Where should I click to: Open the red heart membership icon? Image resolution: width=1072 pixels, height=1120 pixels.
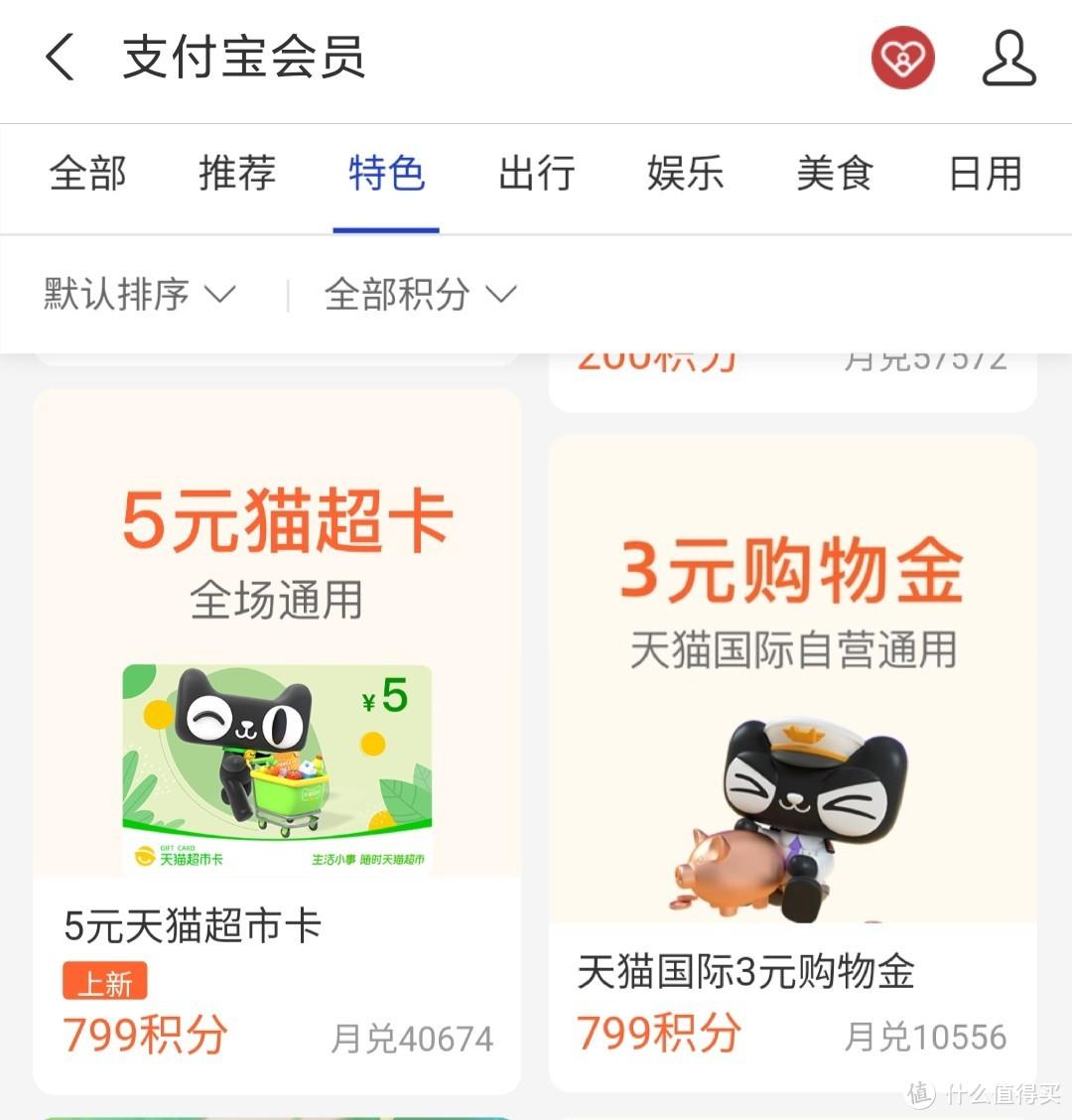[901, 58]
